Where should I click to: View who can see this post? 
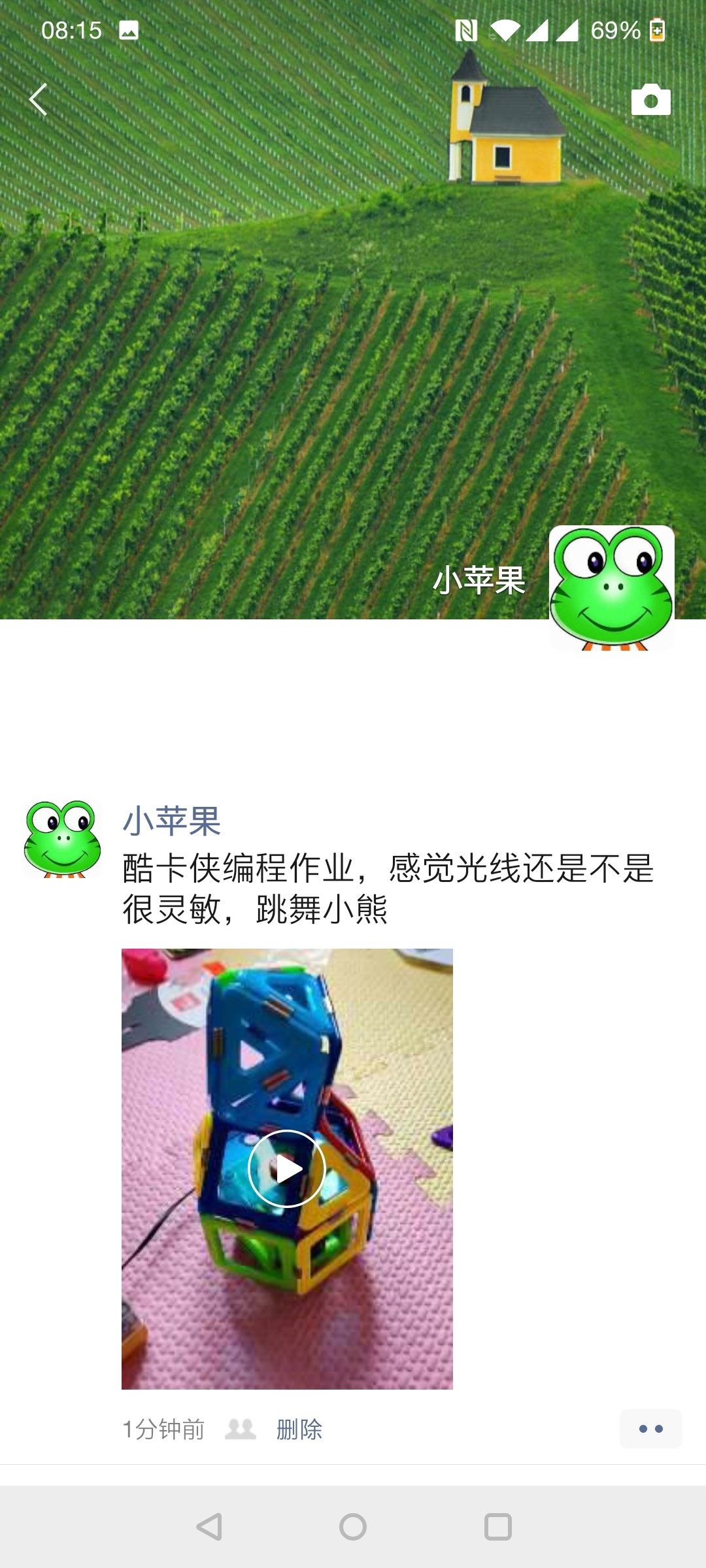click(x=240, y=1429)
